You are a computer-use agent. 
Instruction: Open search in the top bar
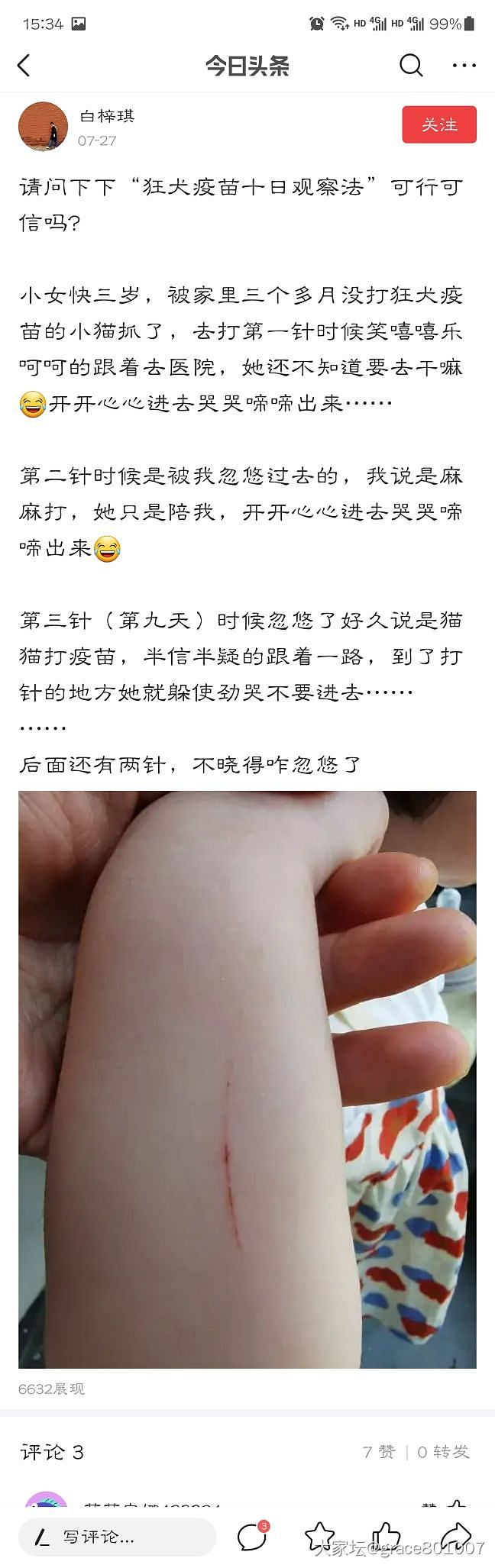[411, 66]
